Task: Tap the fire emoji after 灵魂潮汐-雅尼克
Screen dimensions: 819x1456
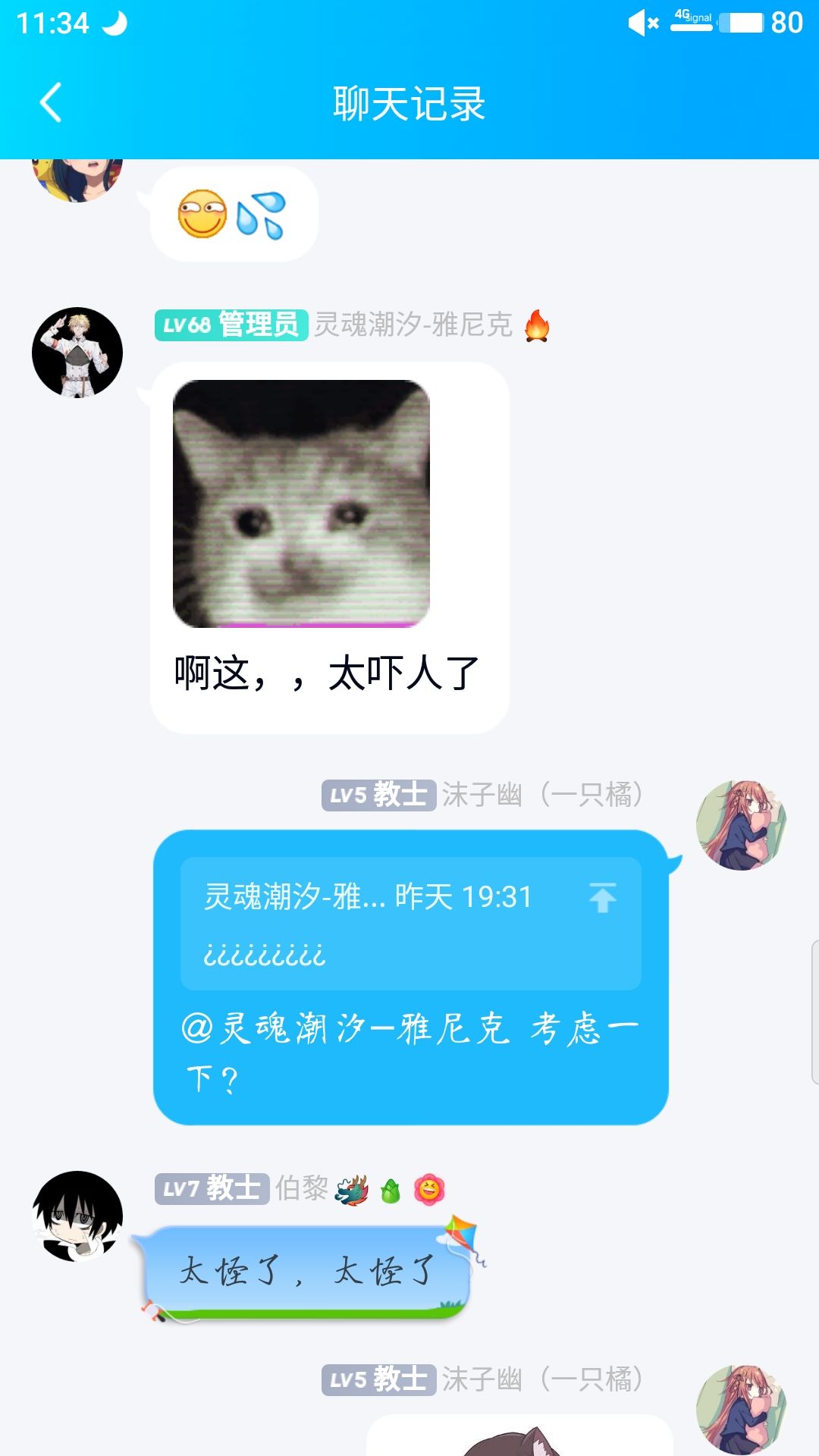Action: pyautogui.click(x=536, y=327)
